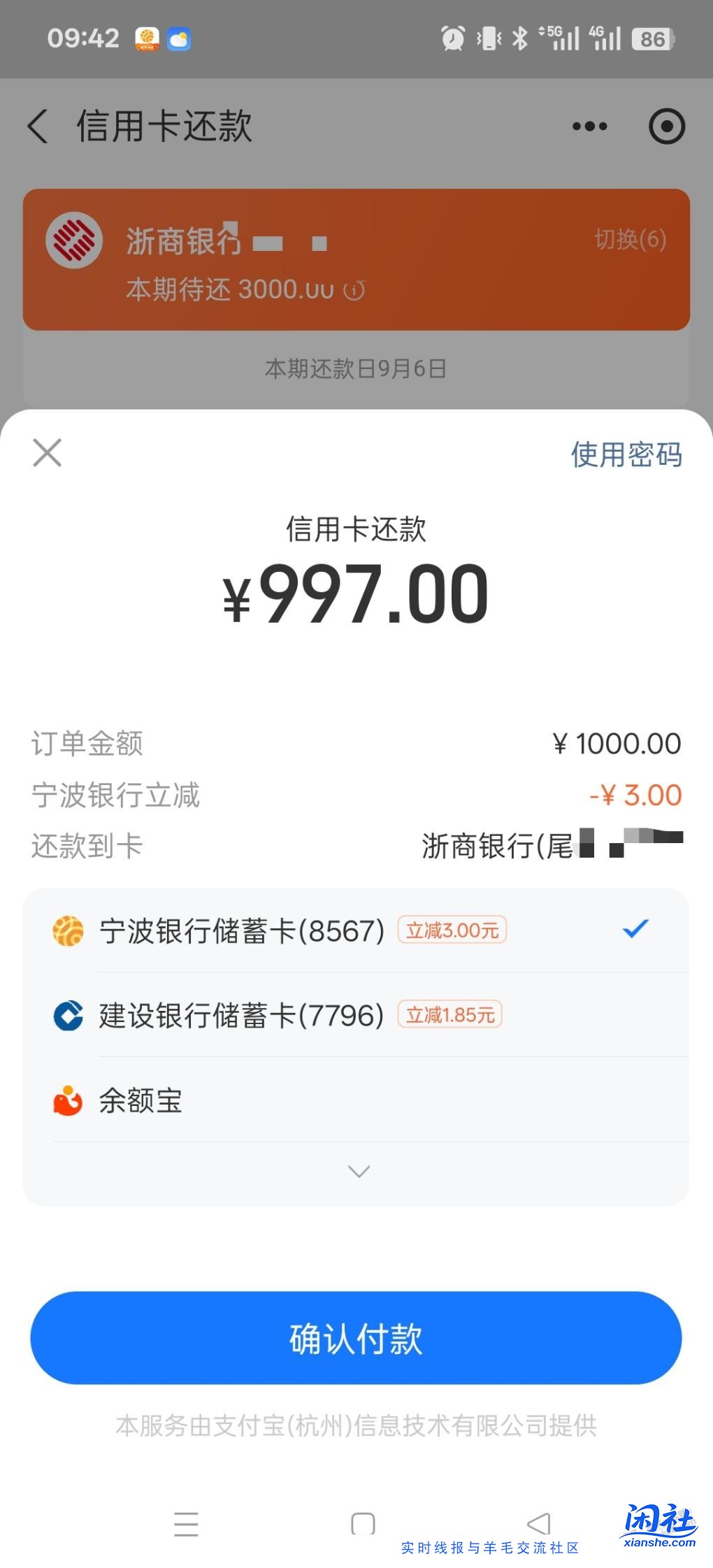Tap the circular target icon top right
The width and height of the screenshot is (713, 1568).
[666, 127]
